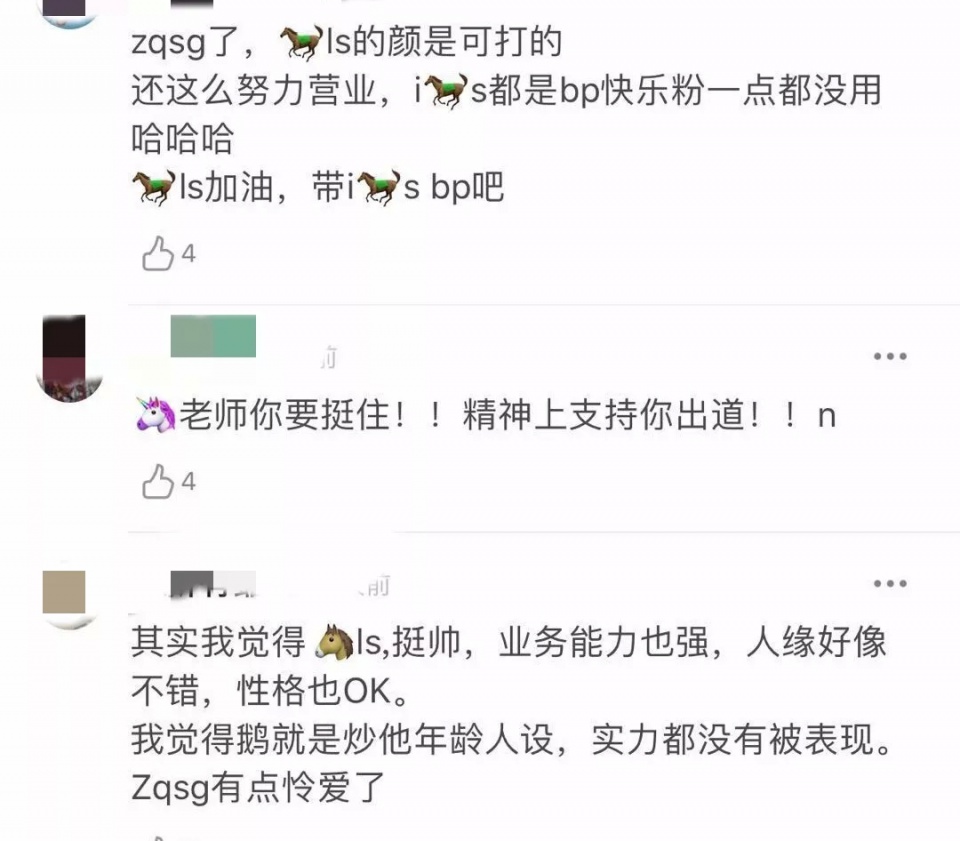This screenshot has height=841, width=960.
Task: Open overflow menu on the 其实我觉得 comment
Action: (889, 584)
